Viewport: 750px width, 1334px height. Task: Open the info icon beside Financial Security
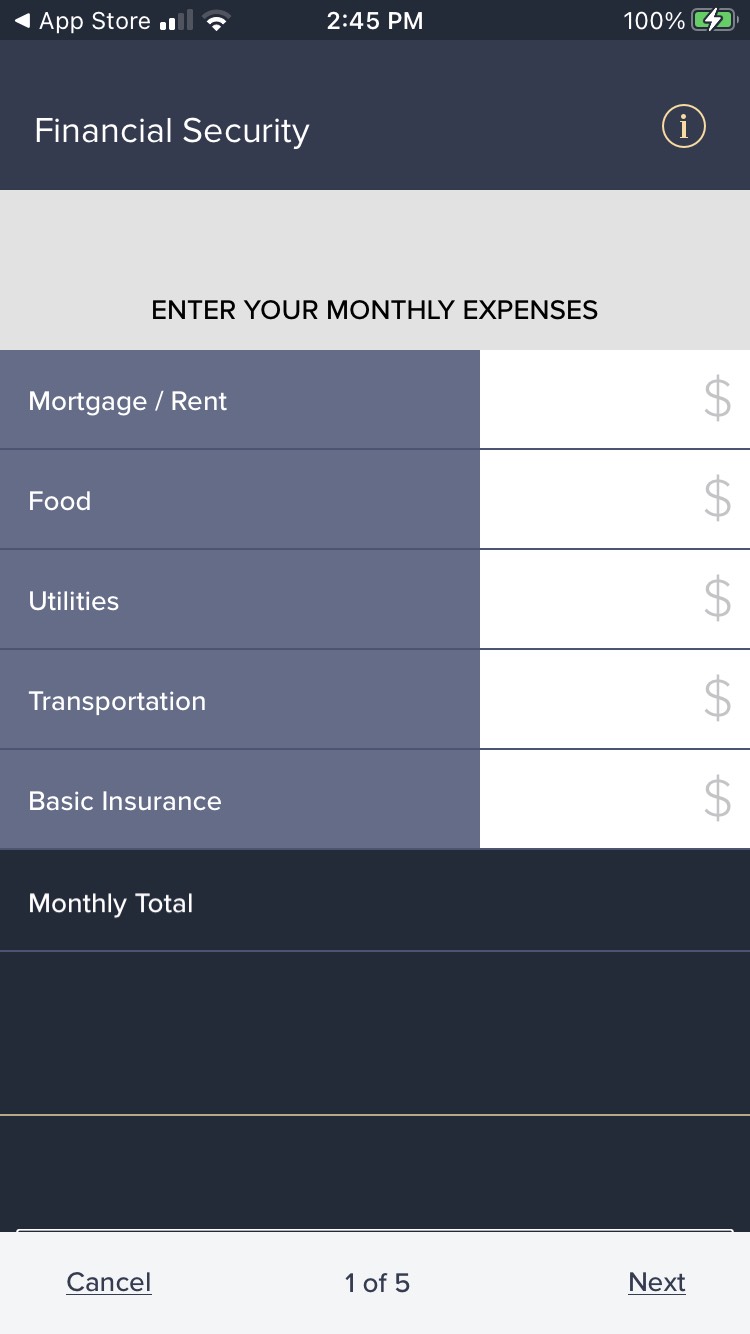(684, 127)
